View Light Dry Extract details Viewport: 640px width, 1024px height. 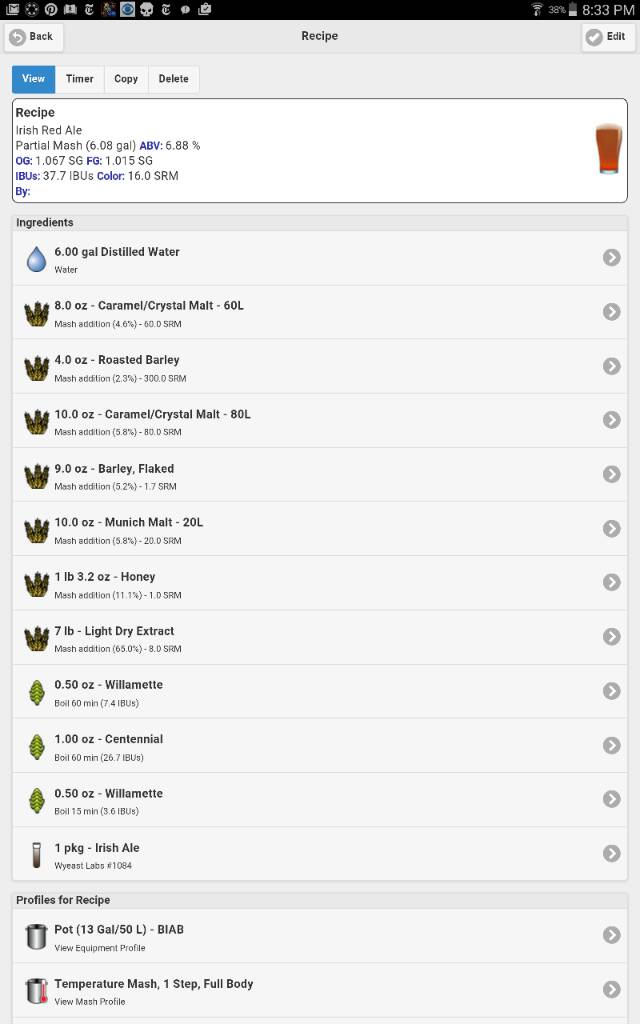point(320,637)
